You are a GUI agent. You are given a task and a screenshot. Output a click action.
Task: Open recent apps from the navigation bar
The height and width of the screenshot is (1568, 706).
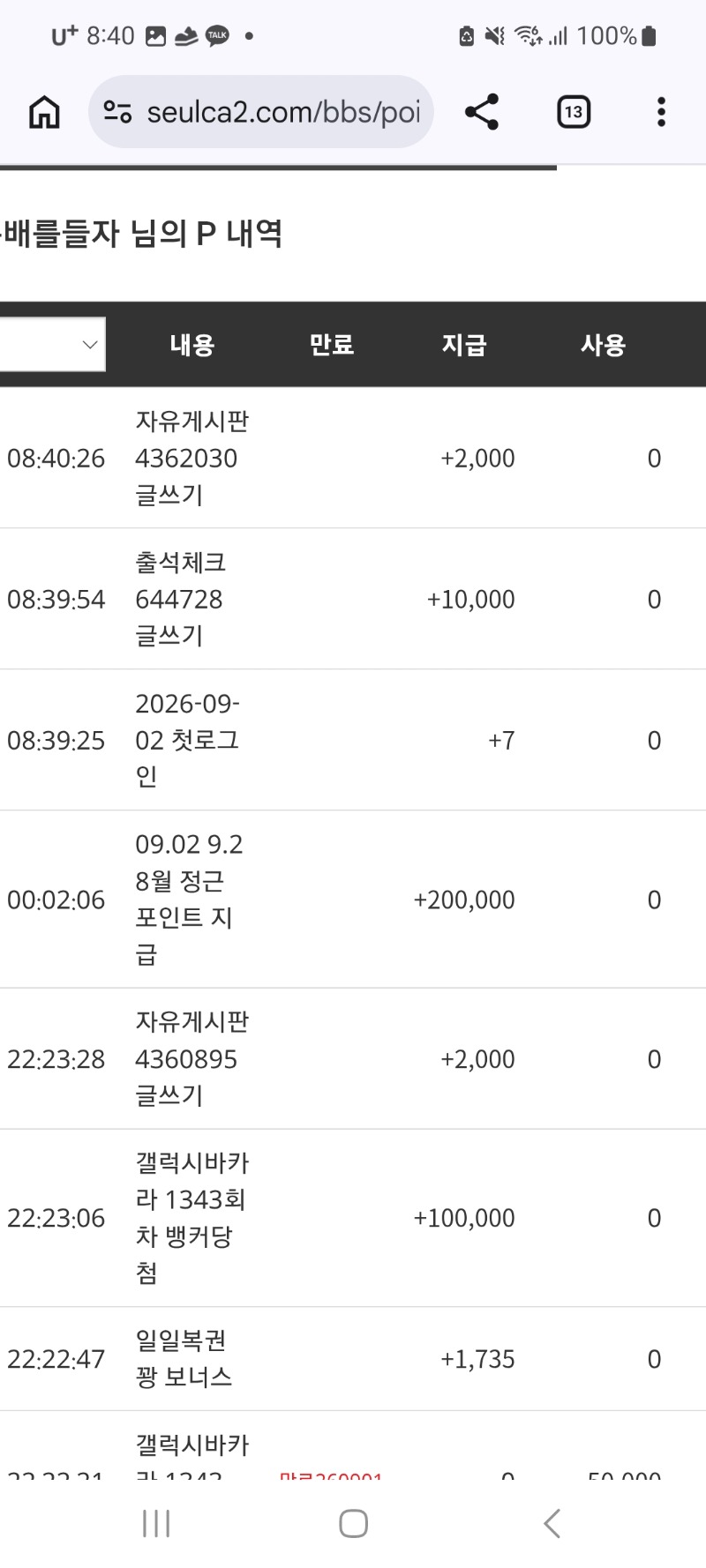coord(156,1523)
